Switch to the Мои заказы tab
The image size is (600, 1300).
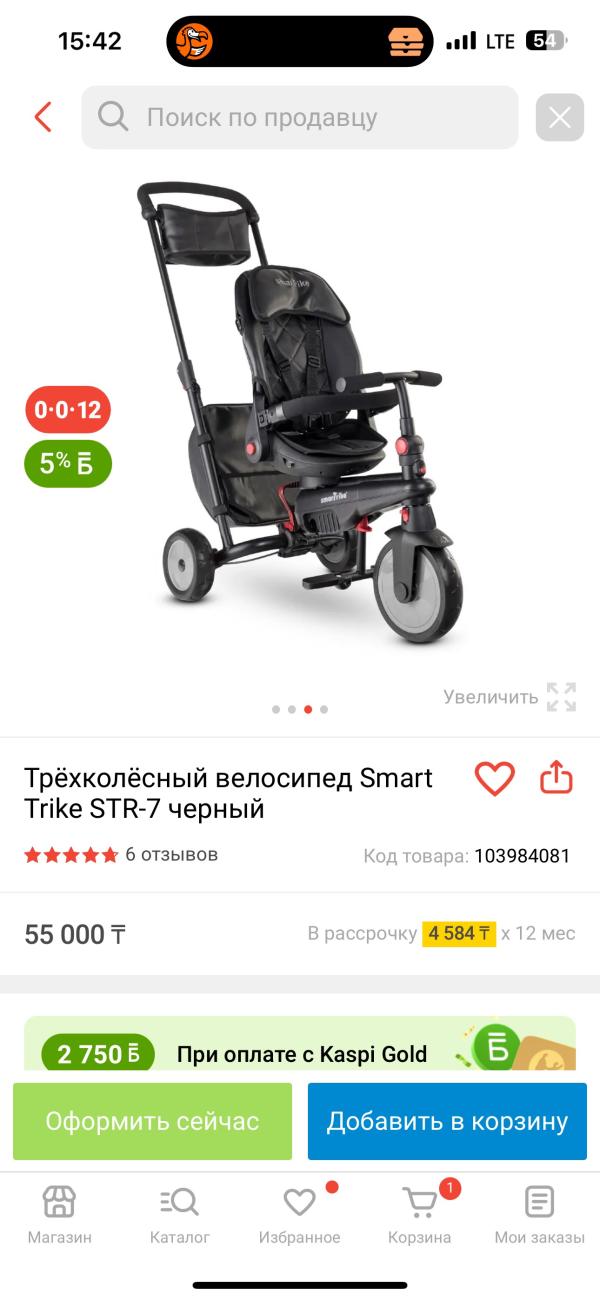pos(539,1214)
